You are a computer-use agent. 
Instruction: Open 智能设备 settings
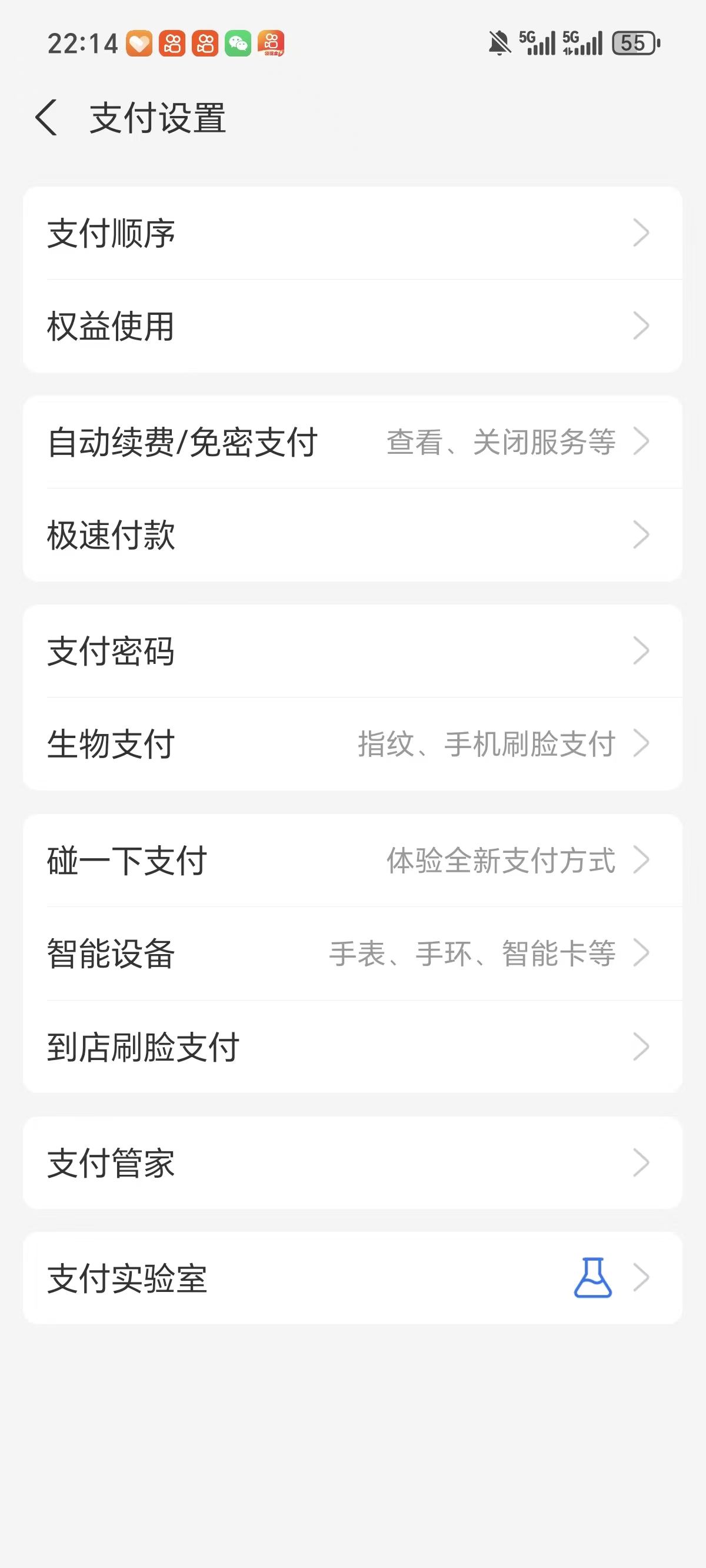tap(352, 953)
